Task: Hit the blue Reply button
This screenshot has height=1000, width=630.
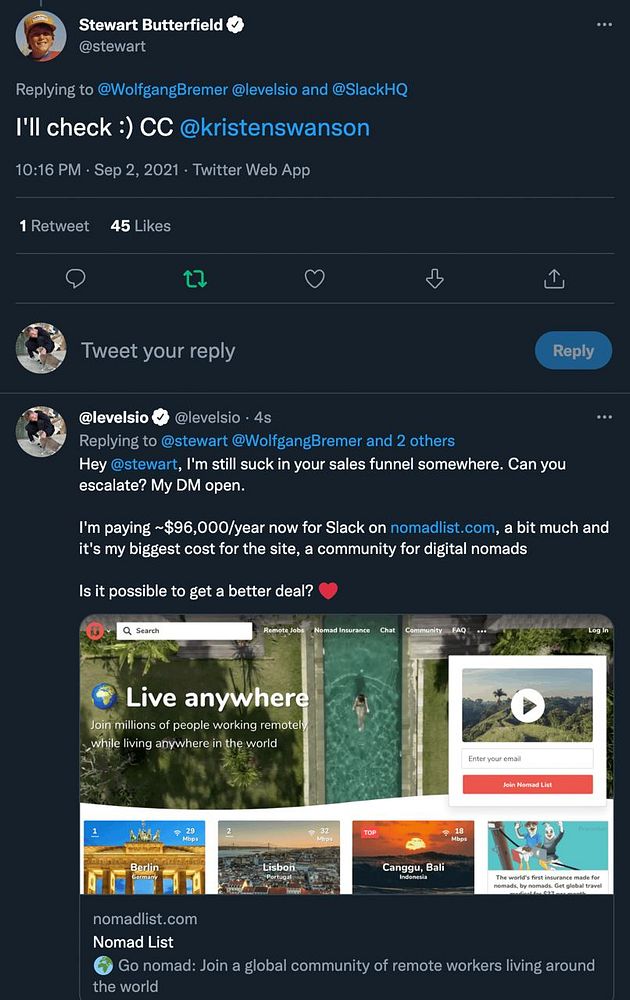Action: tap(573, 351)
